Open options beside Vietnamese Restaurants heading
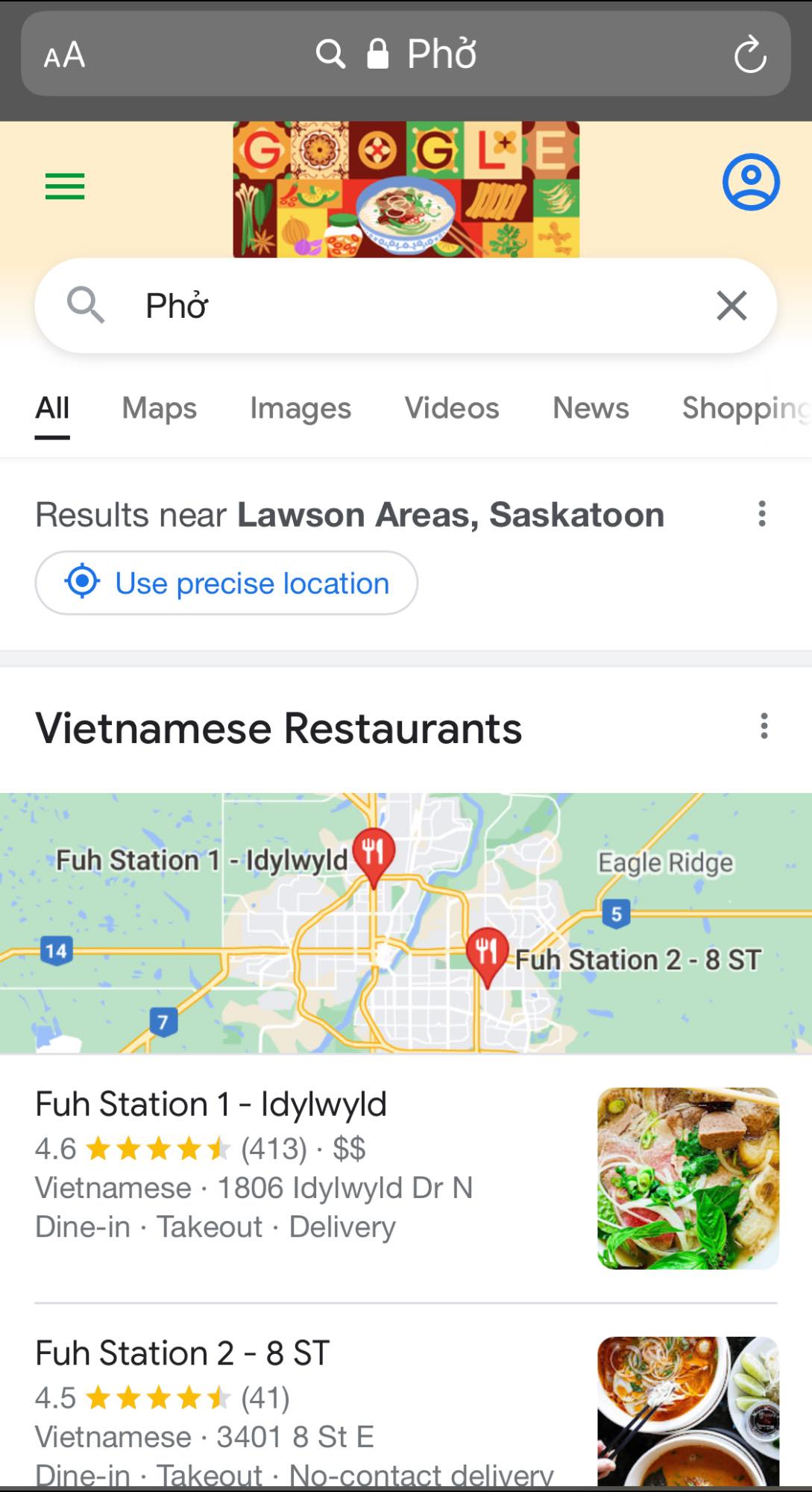This screenshot has height=1492, width=812. pyautogui.click(x=764, y=726)
